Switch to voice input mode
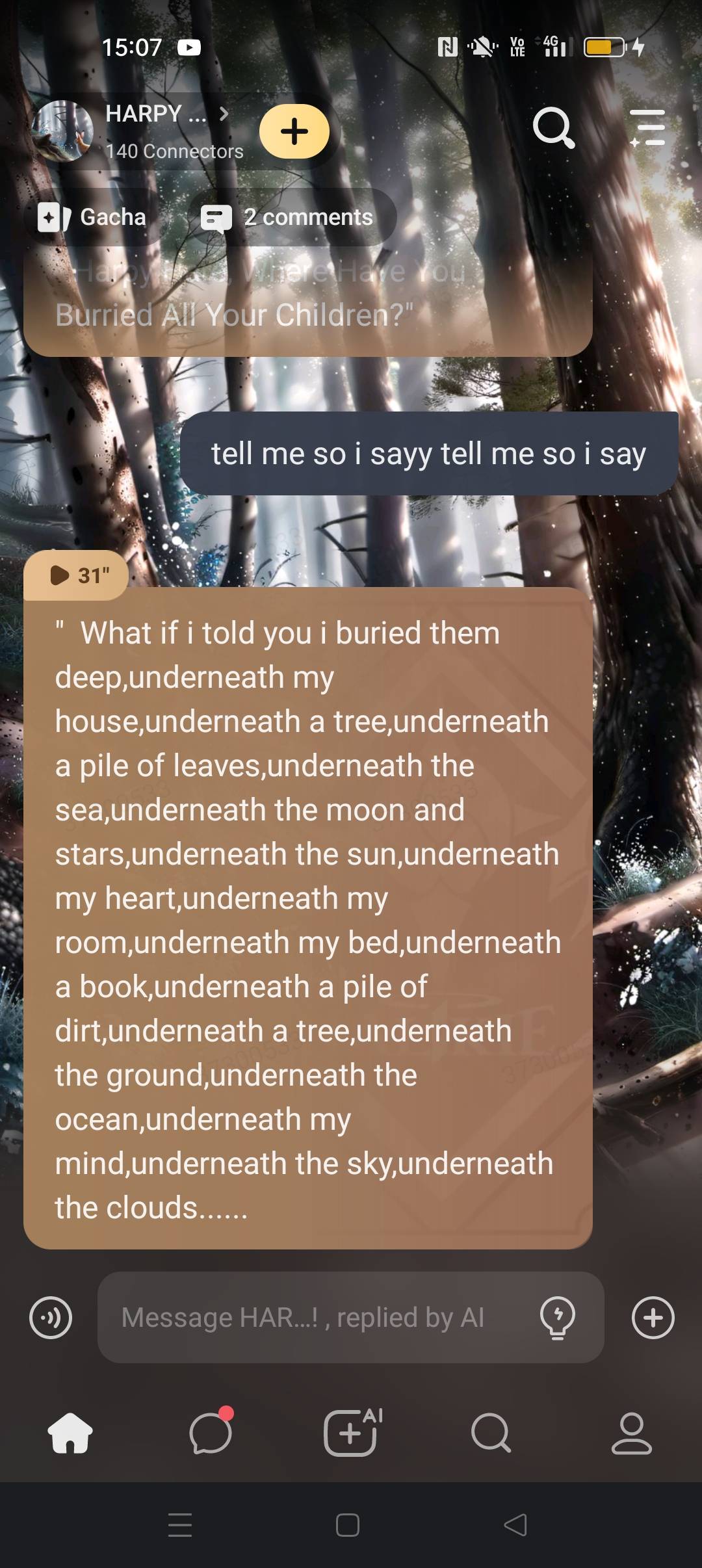 point(51,1318)
